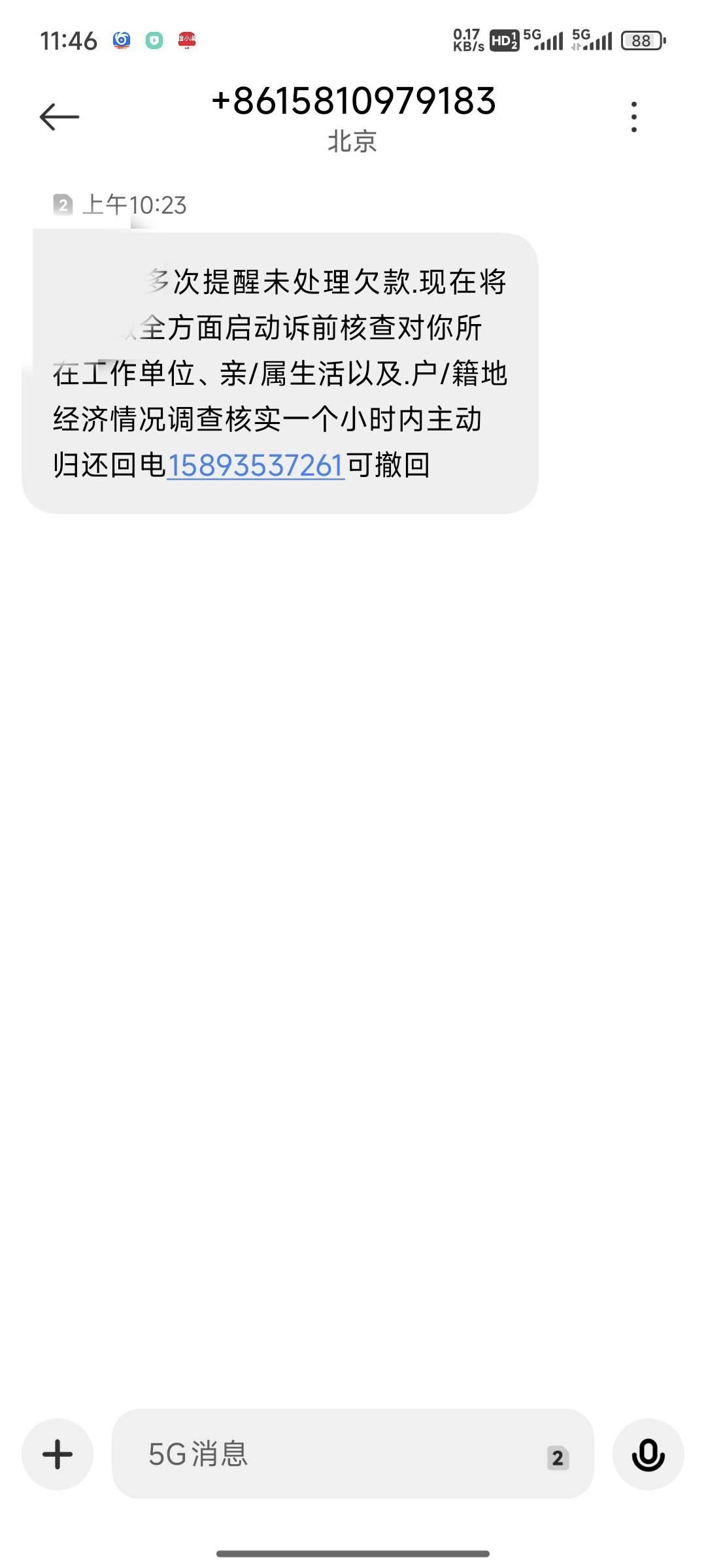Start voice input with microphone button
The width and height of the screenshot is (706, 1568).
pos(648,1454)
